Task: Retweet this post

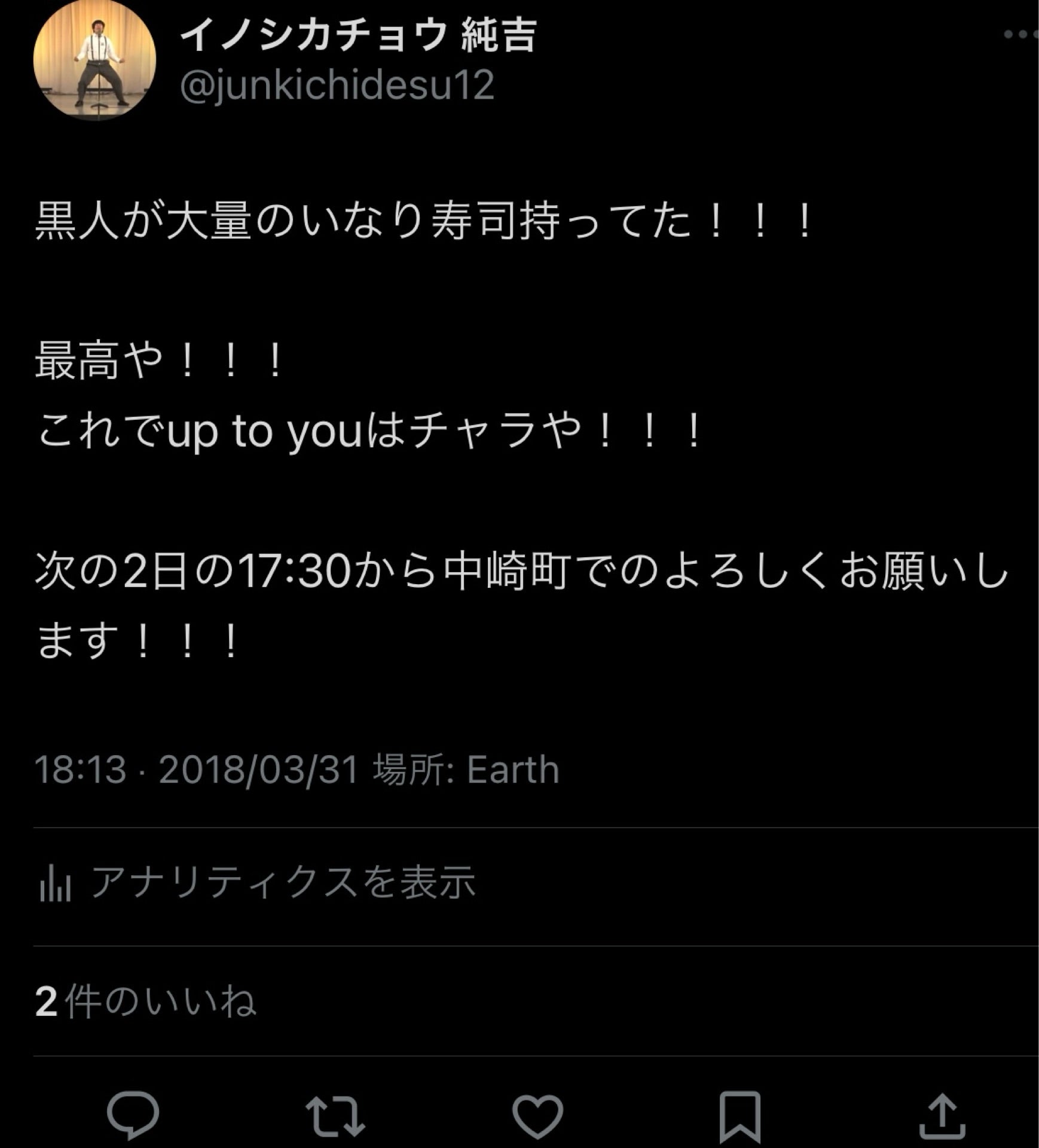Action: coord(335,1115)
